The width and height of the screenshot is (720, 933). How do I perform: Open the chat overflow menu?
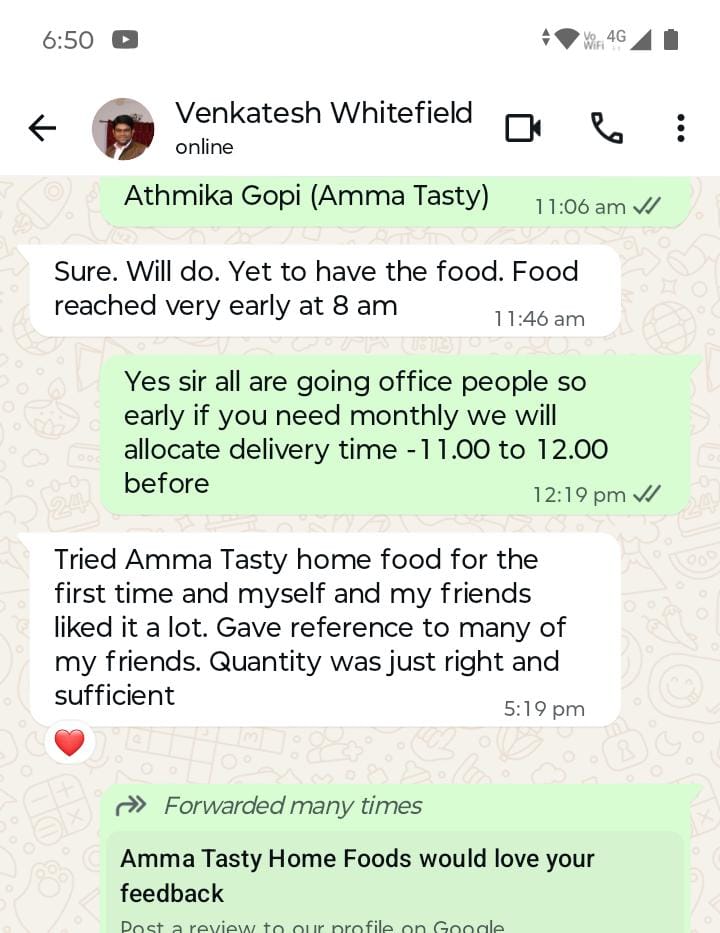[x=680, y=128]
